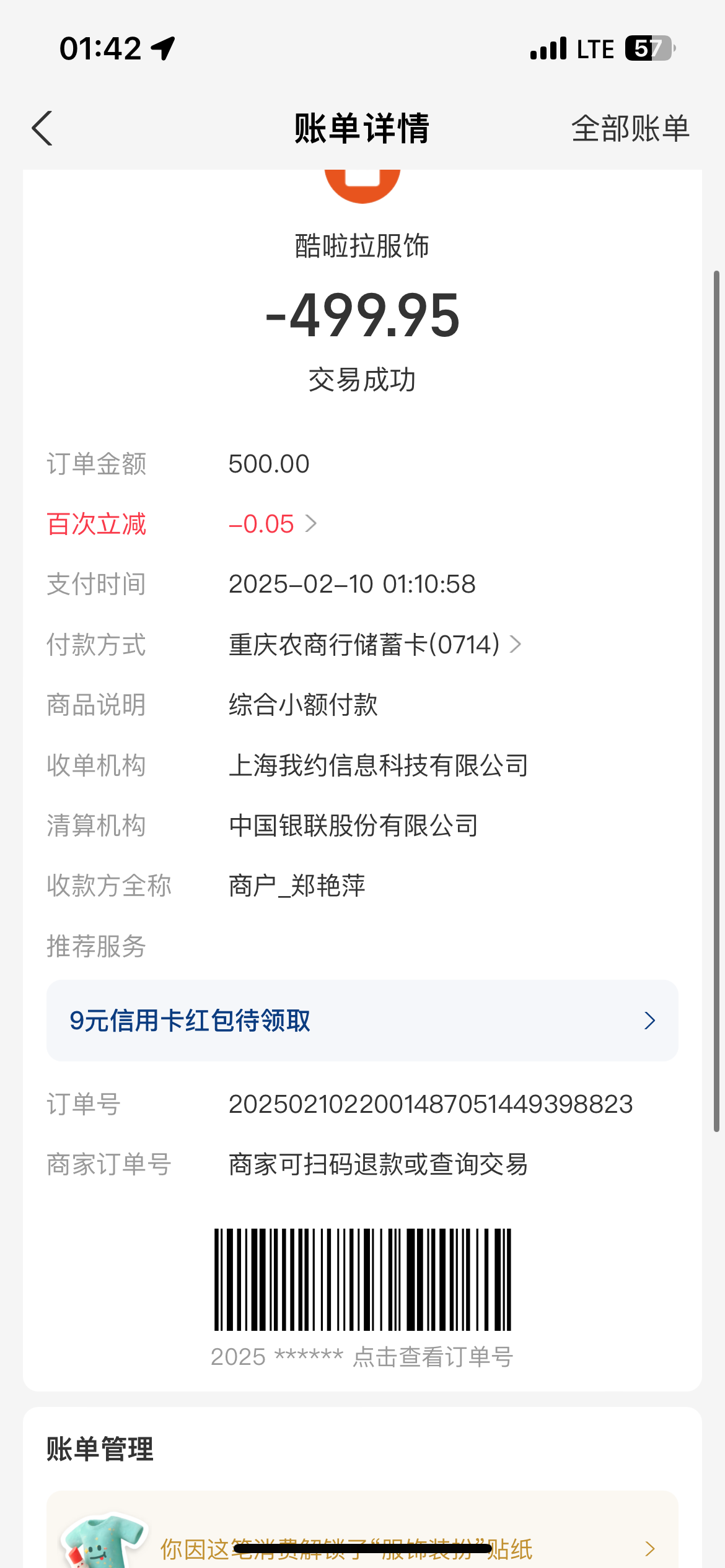Viewport: 725px width, 1568px height.
Task: Open payment method 重庆农商行储蓄卡(0714)
Action: 375,645
